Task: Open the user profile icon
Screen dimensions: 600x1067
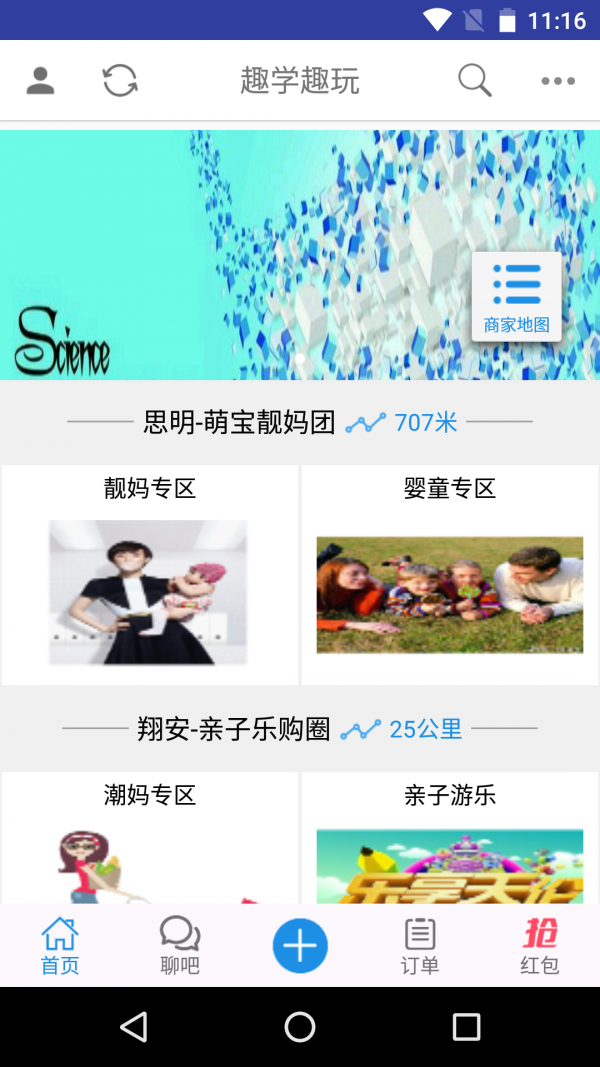Action: [40, 80]
